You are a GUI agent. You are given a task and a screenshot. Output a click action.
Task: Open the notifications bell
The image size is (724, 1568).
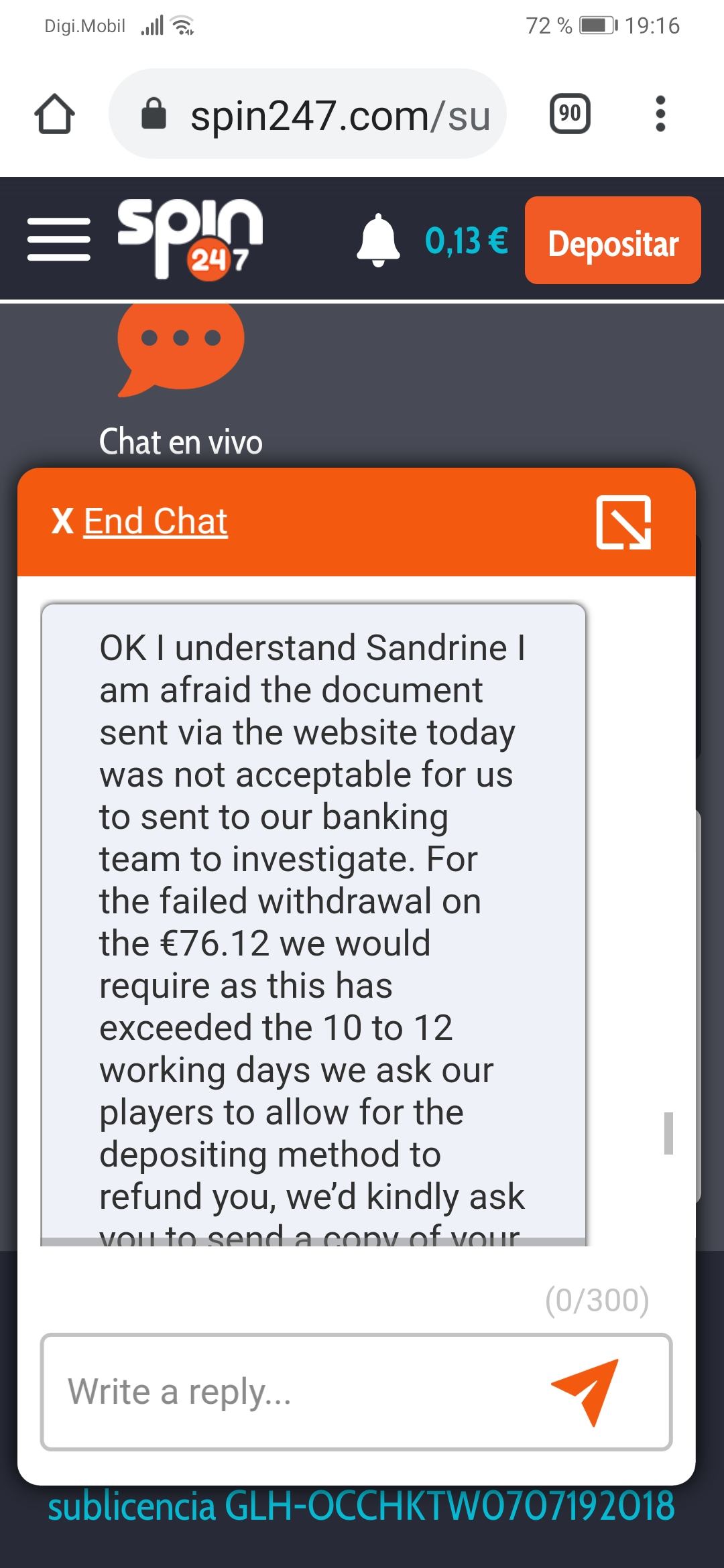[x=378, y=240]
